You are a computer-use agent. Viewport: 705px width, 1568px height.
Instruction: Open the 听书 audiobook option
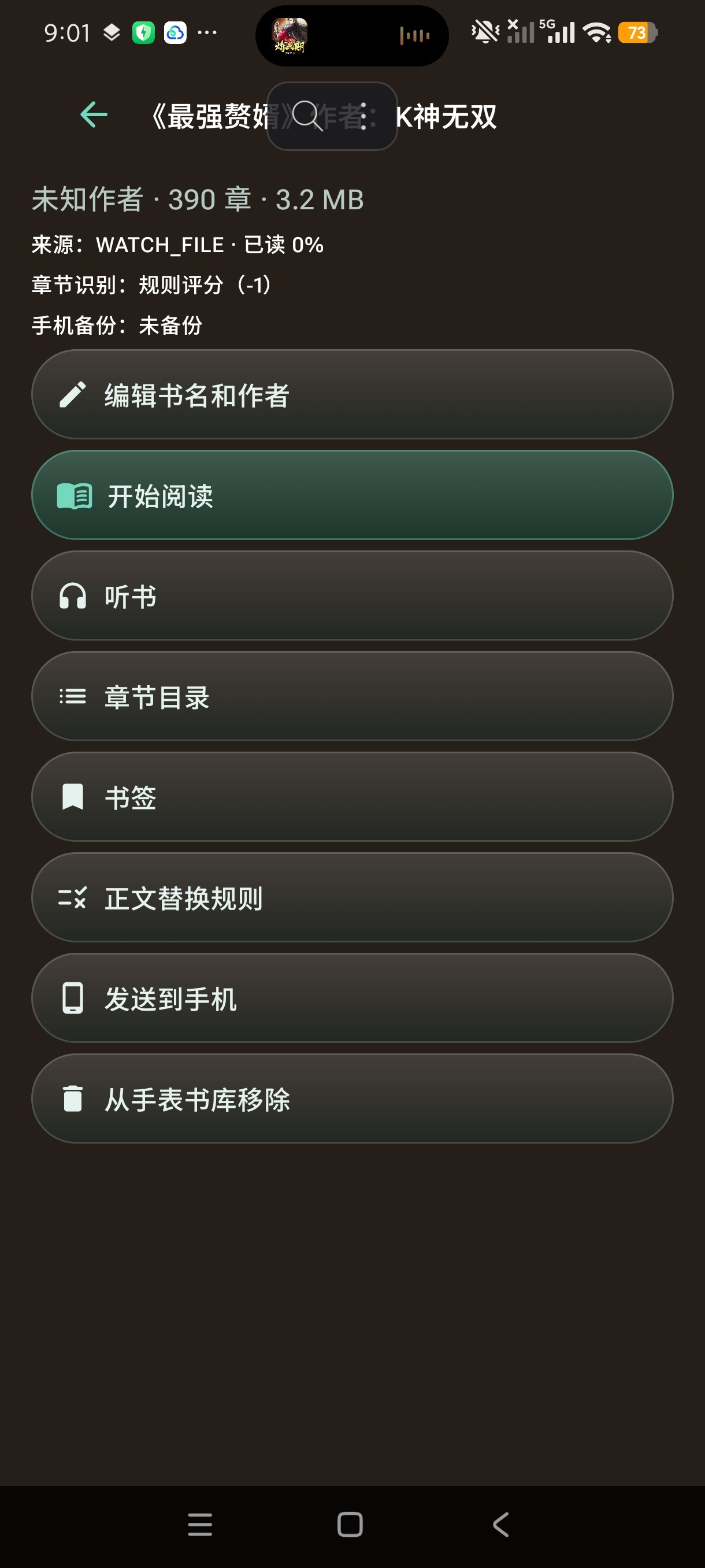point(352,596)
